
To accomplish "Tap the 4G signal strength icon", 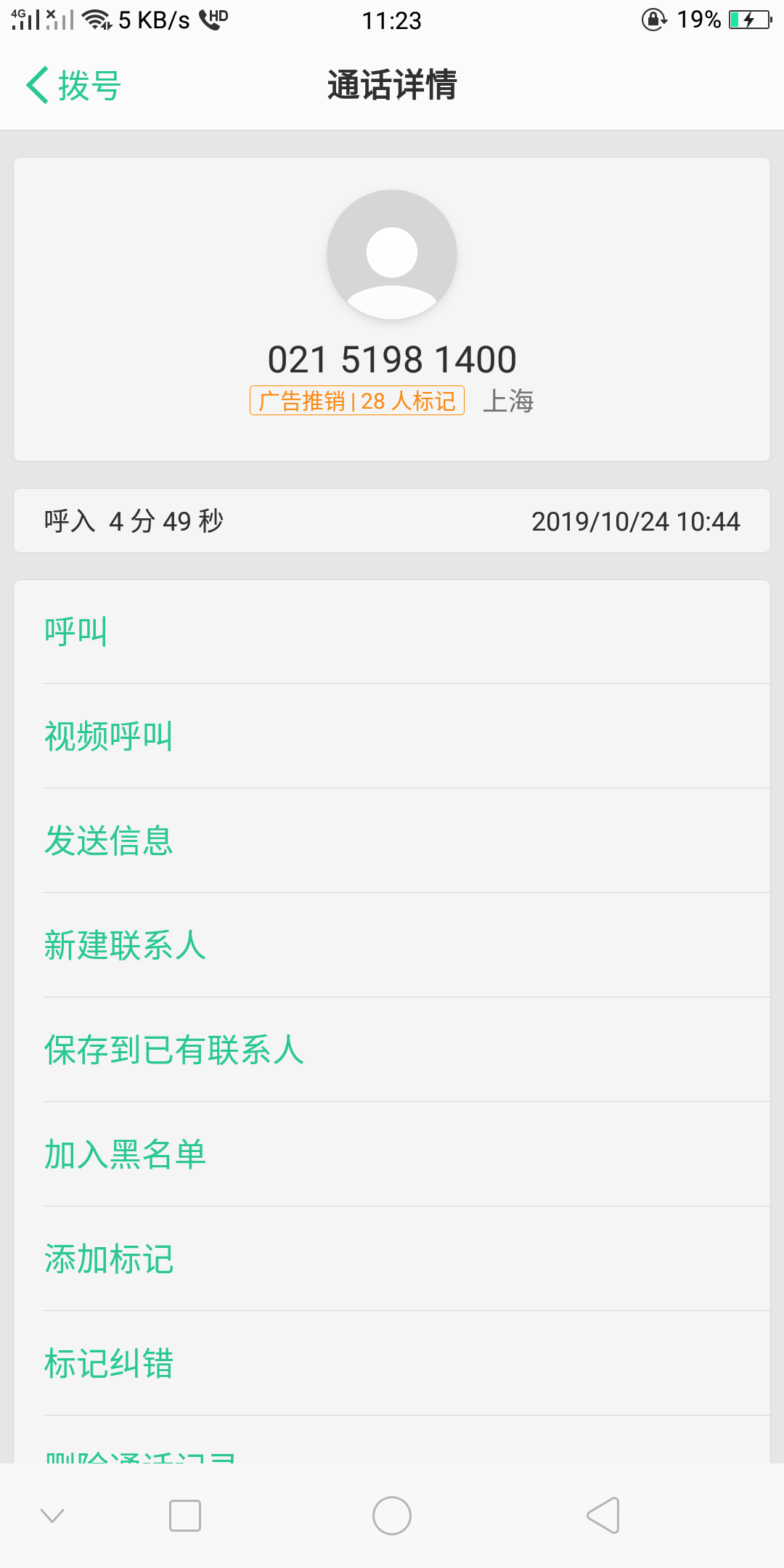I will [24, 19].
